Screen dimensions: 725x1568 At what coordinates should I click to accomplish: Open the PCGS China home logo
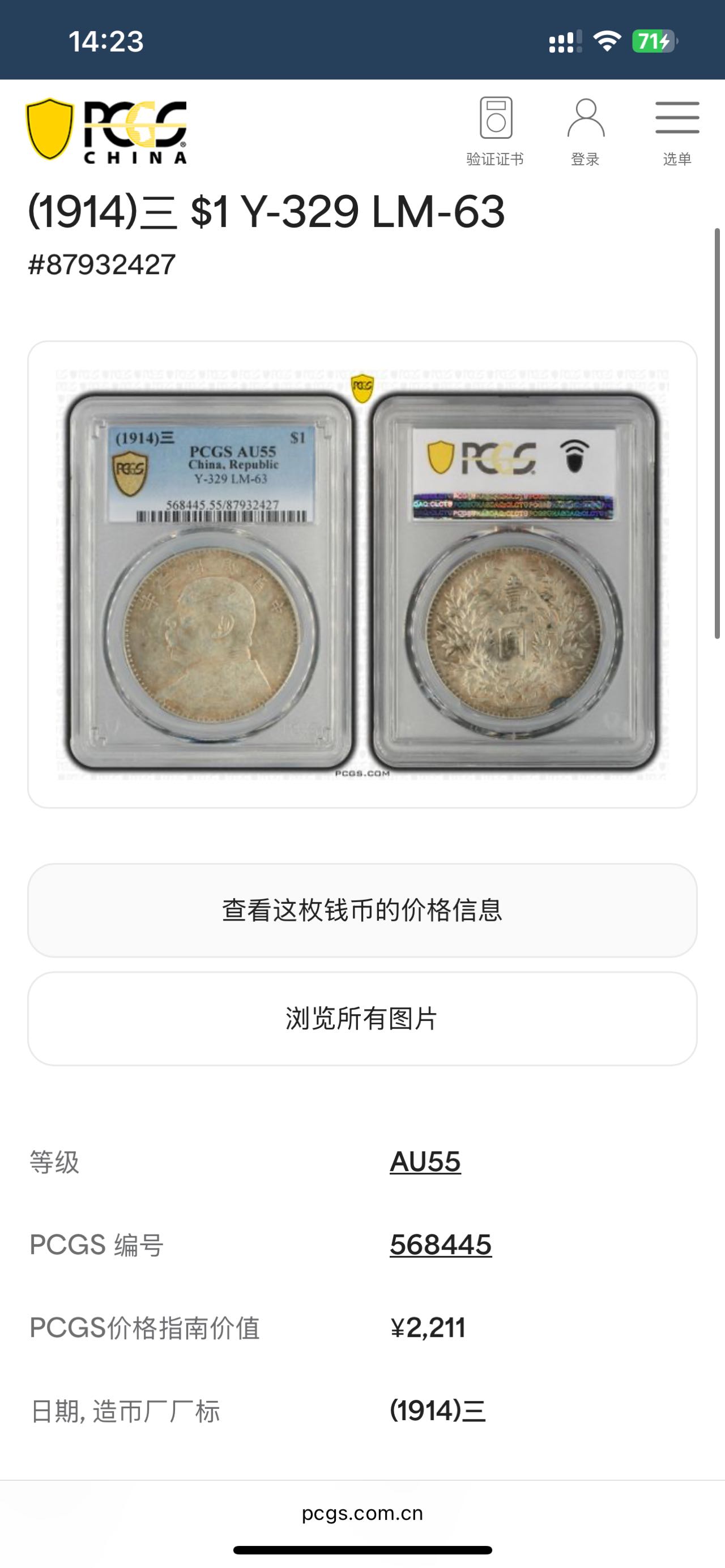(106, 131)
